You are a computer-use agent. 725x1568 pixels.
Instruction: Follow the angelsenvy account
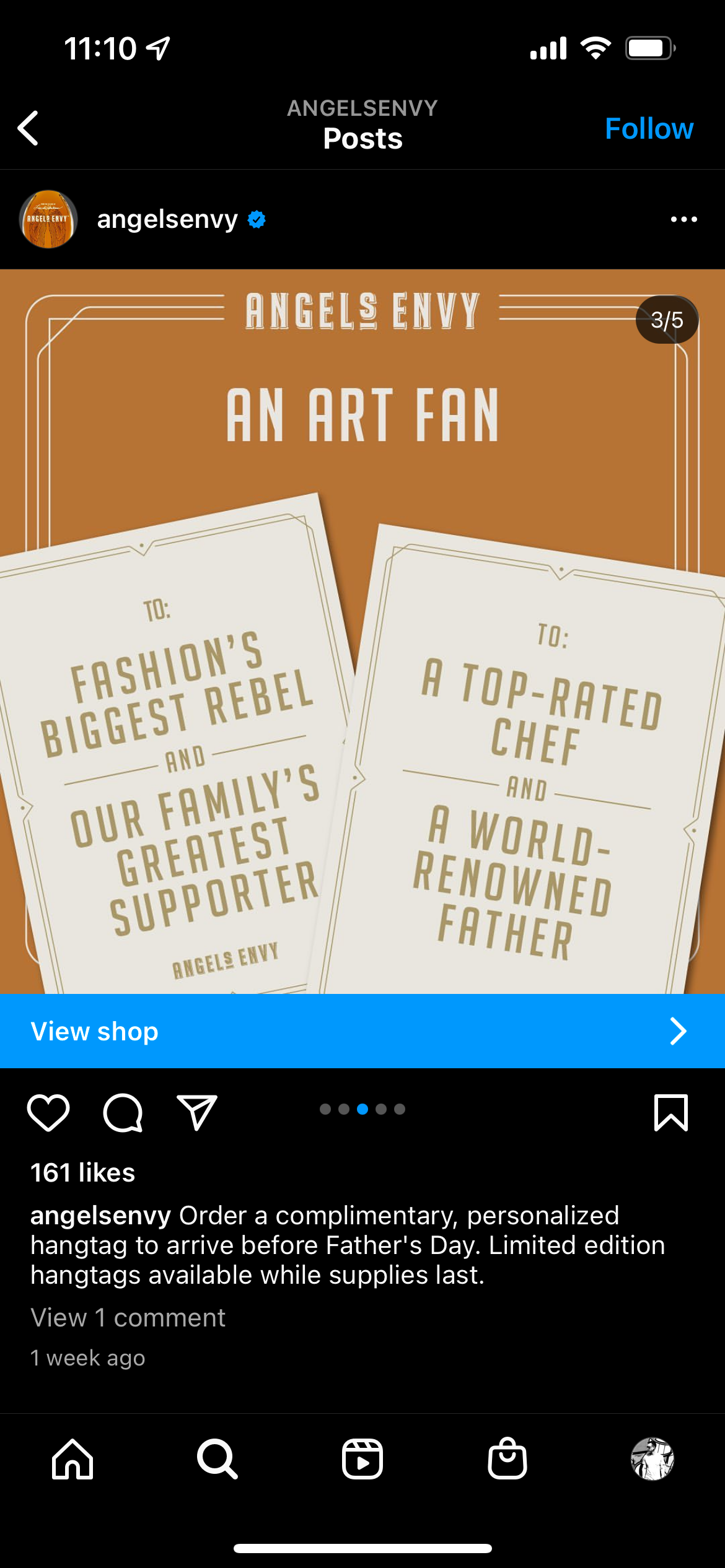pos(648,129)
